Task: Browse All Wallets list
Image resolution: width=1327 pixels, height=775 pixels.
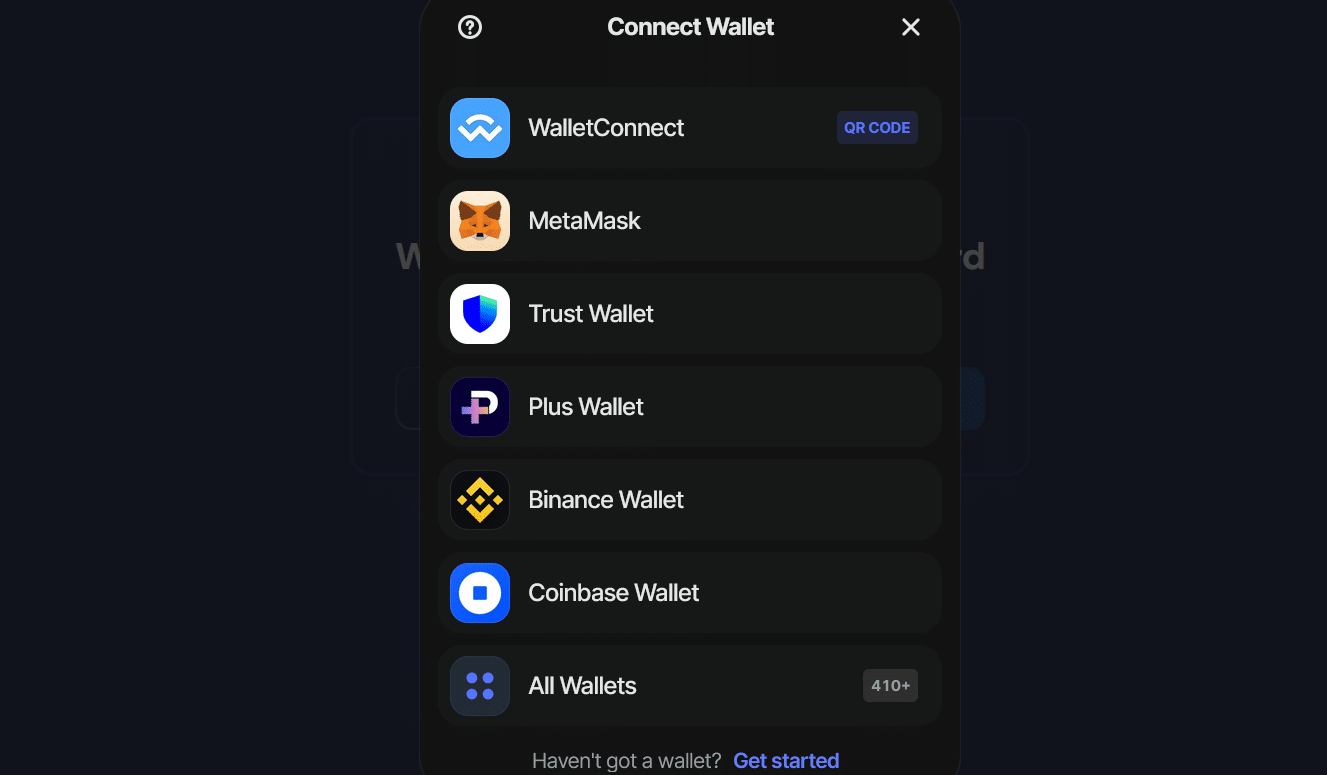Action: pyautogui.click(x=689, y=686)
